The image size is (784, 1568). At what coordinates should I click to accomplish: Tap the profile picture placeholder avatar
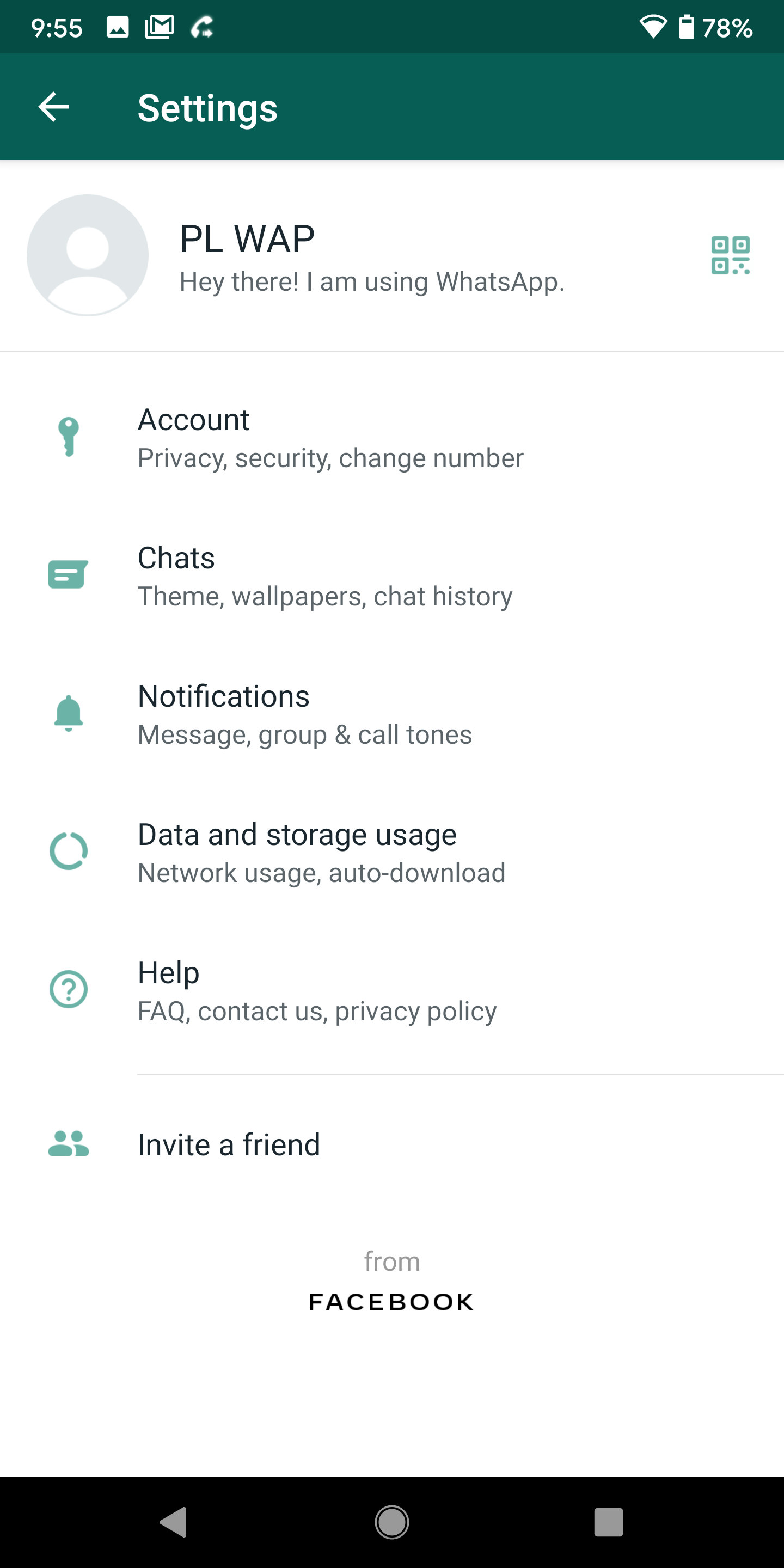pyautogui.click(x=87, y=255)
